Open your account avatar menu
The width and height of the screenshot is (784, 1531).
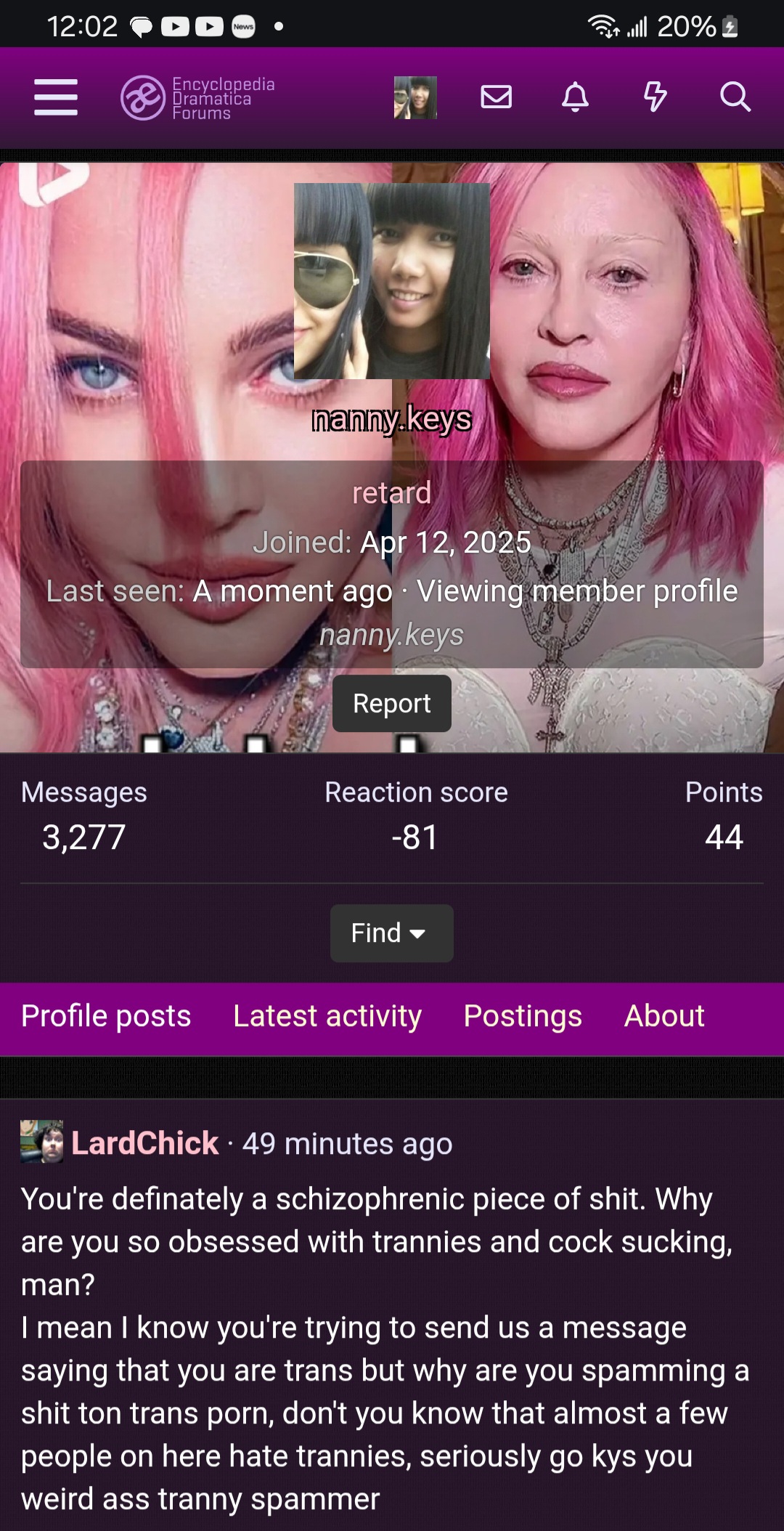[x=415, y=97]
